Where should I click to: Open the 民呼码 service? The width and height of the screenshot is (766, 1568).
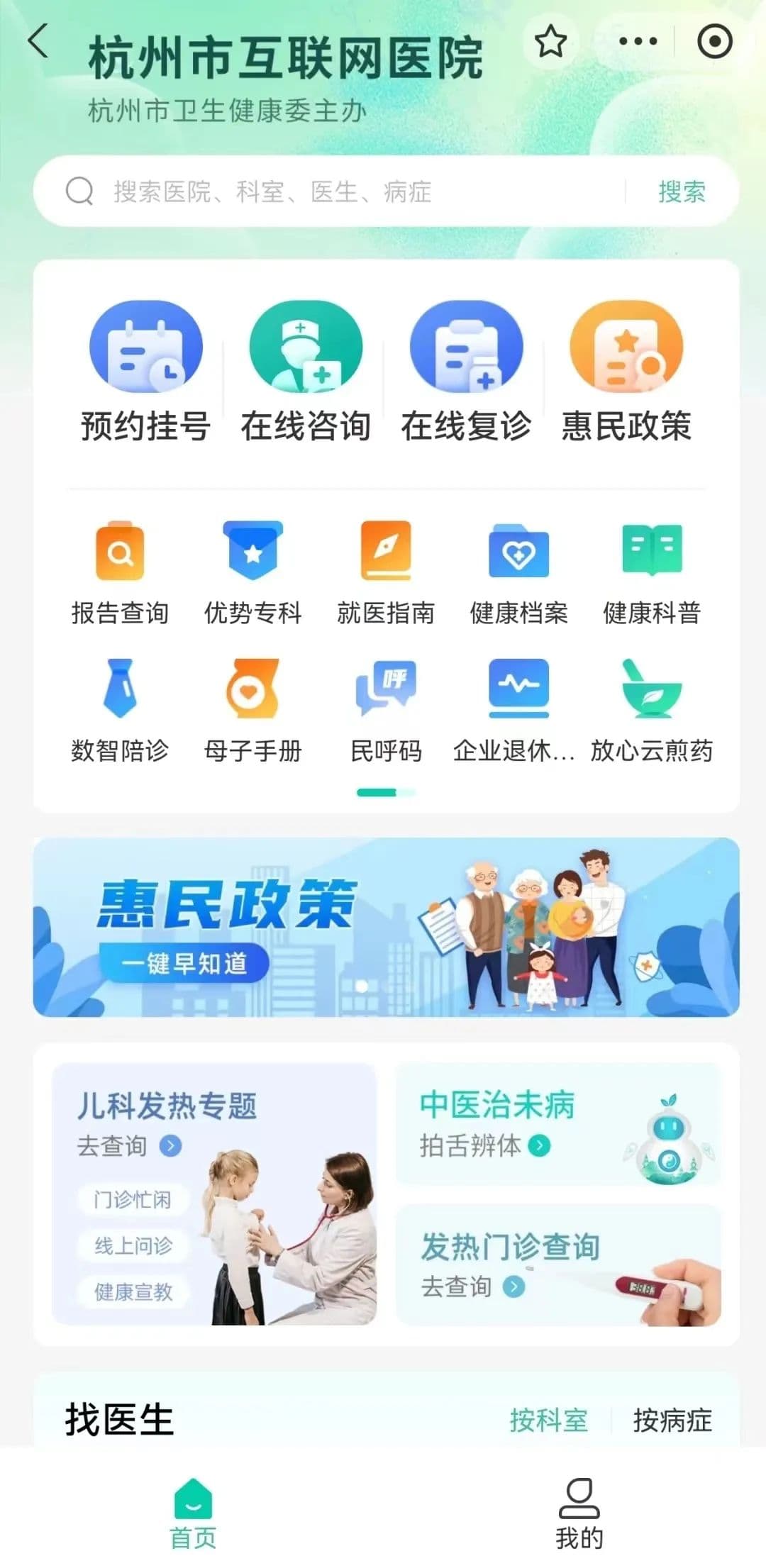(x=386, y=711)
